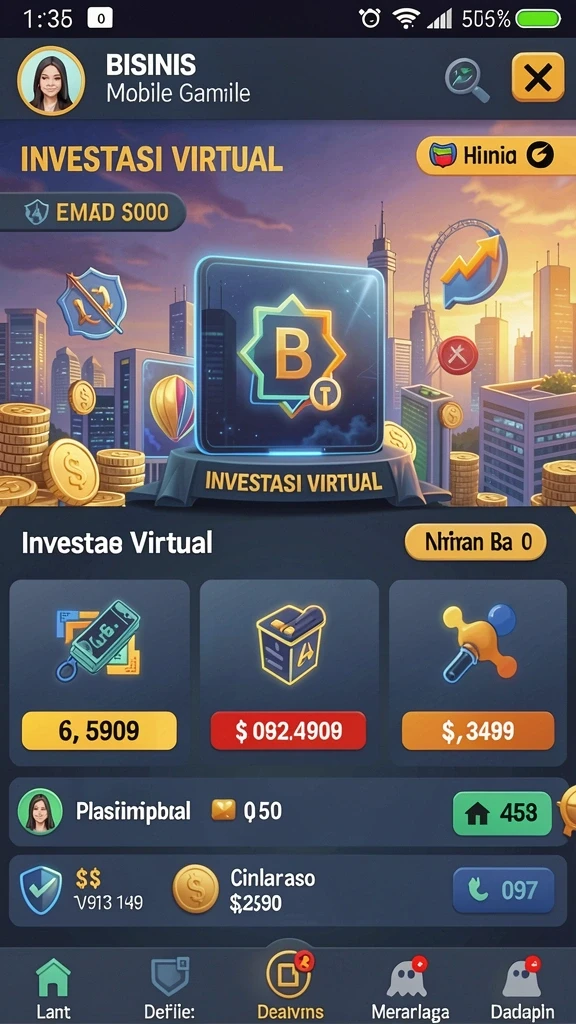Image resolution: width=576 pixels, height=1024 pixels.
Task: Open the profile avatar next to BISINIS
Action: tap(51, 81)
